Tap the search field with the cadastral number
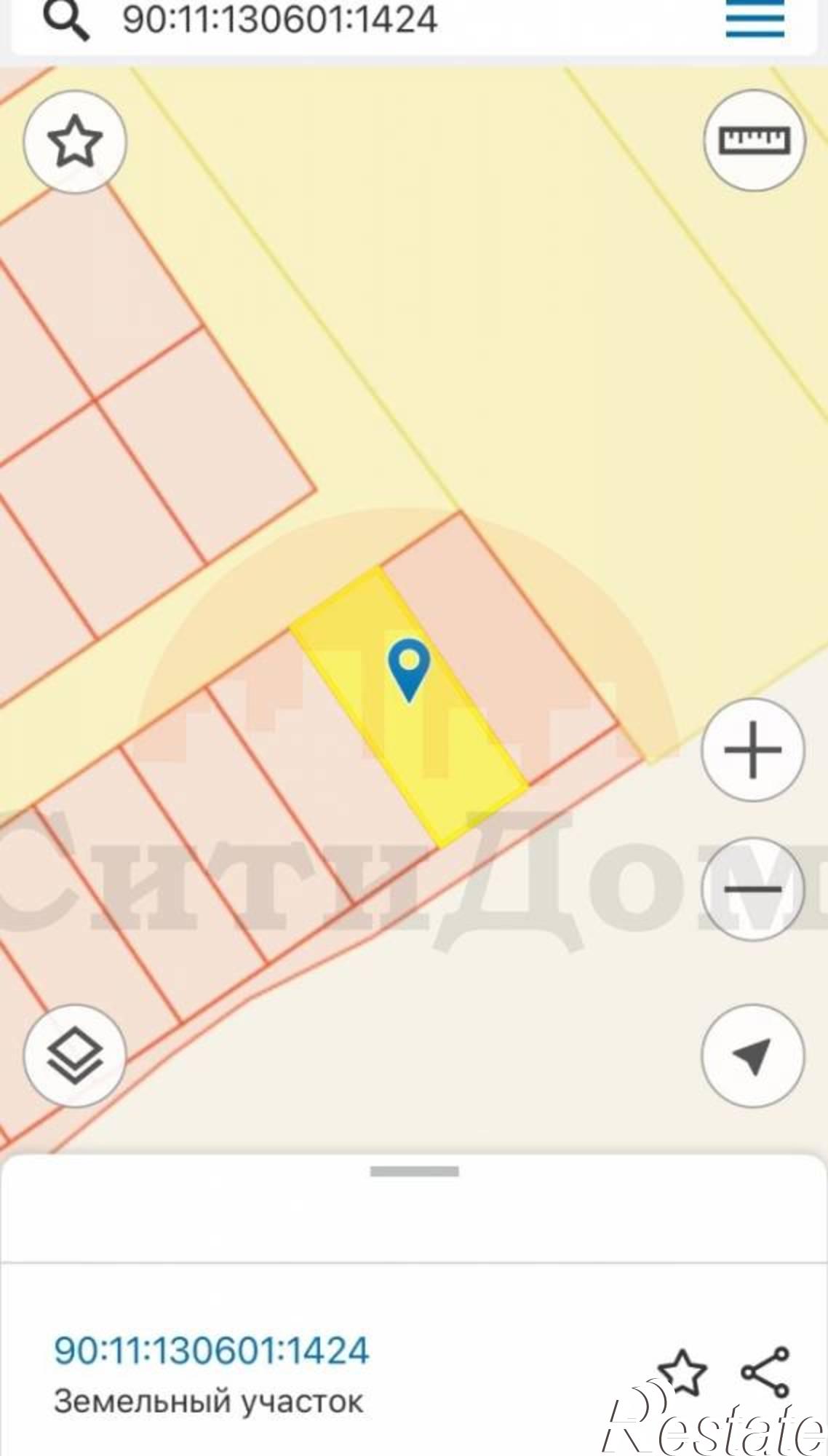 (x=280, y=20)
